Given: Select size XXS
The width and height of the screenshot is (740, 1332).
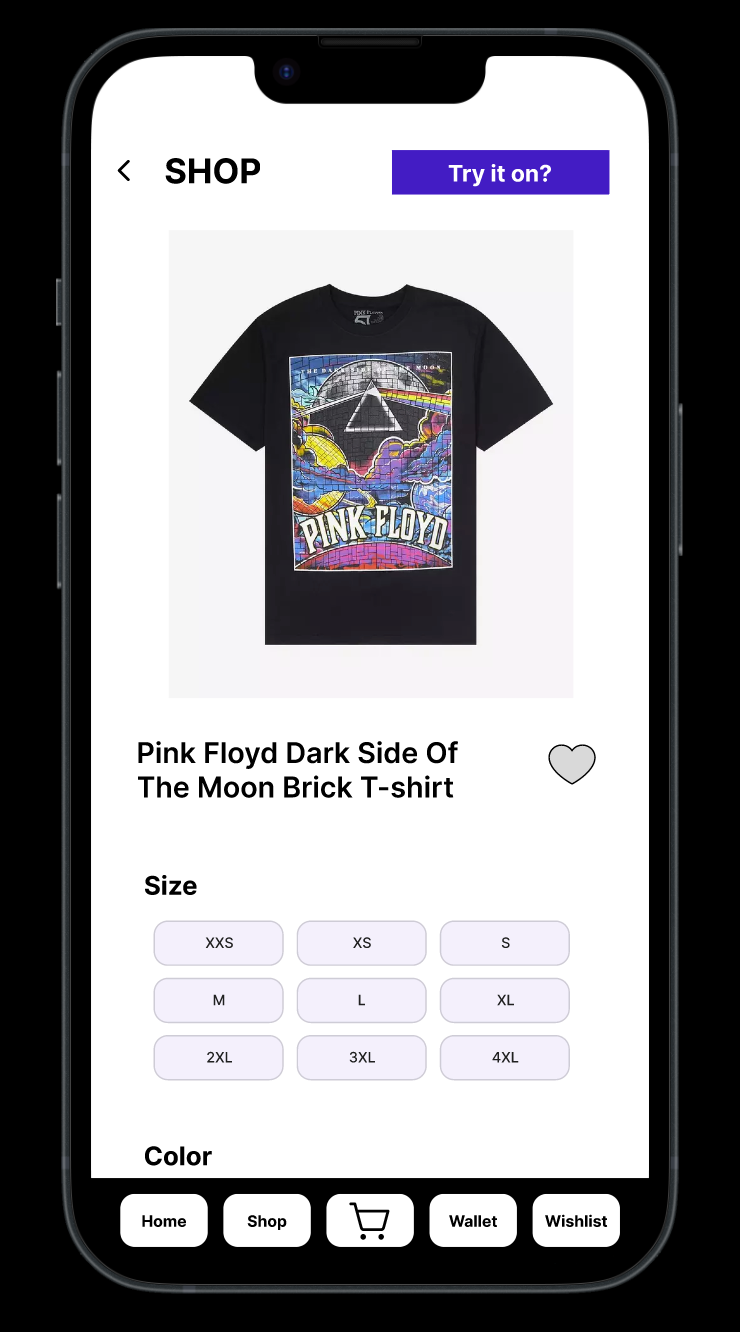Looking at the screenshot, I should pos(218,943).
